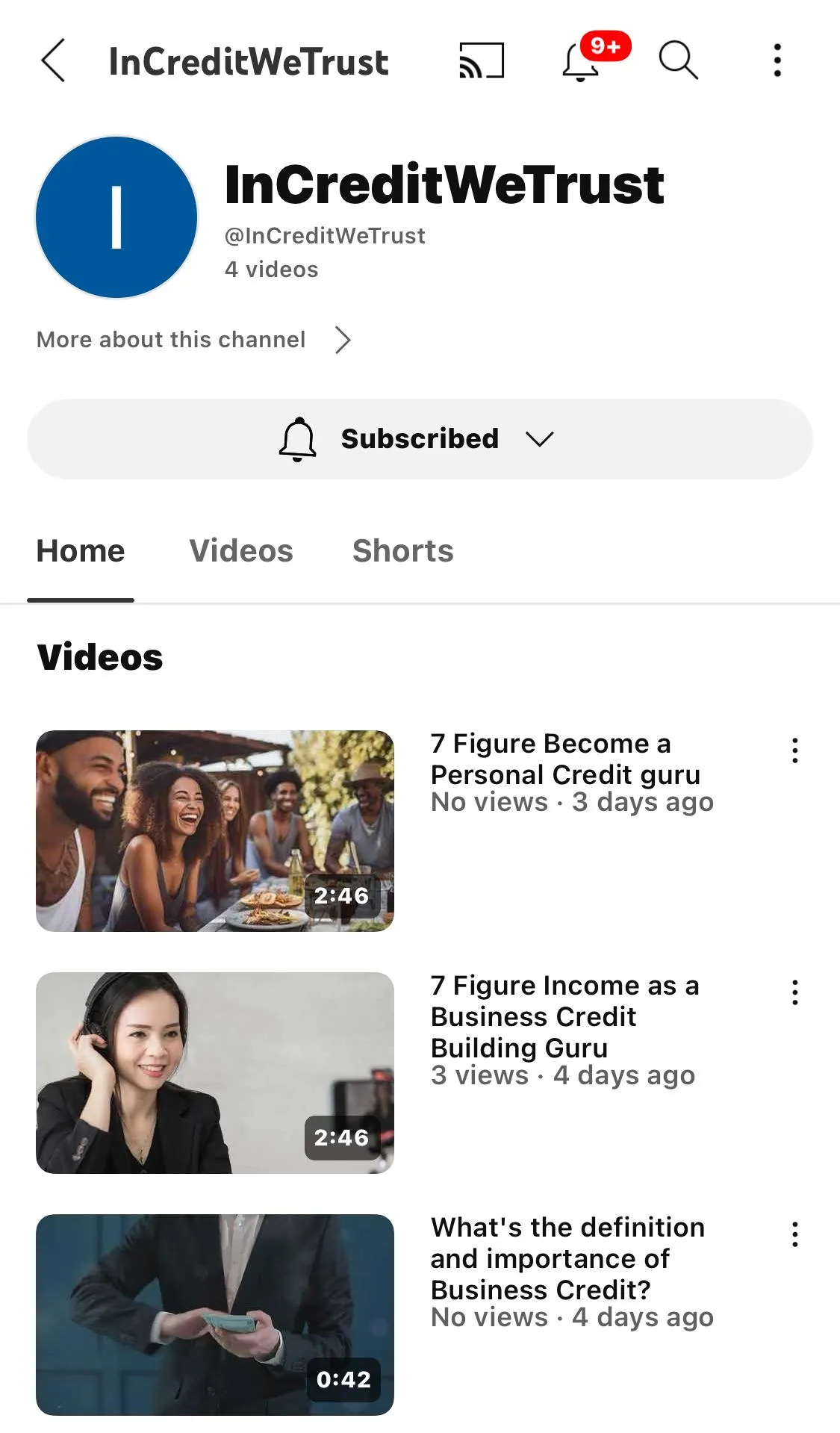
Task: Go back from the InCreditWeTrust channel
Action: coord(53,60)
